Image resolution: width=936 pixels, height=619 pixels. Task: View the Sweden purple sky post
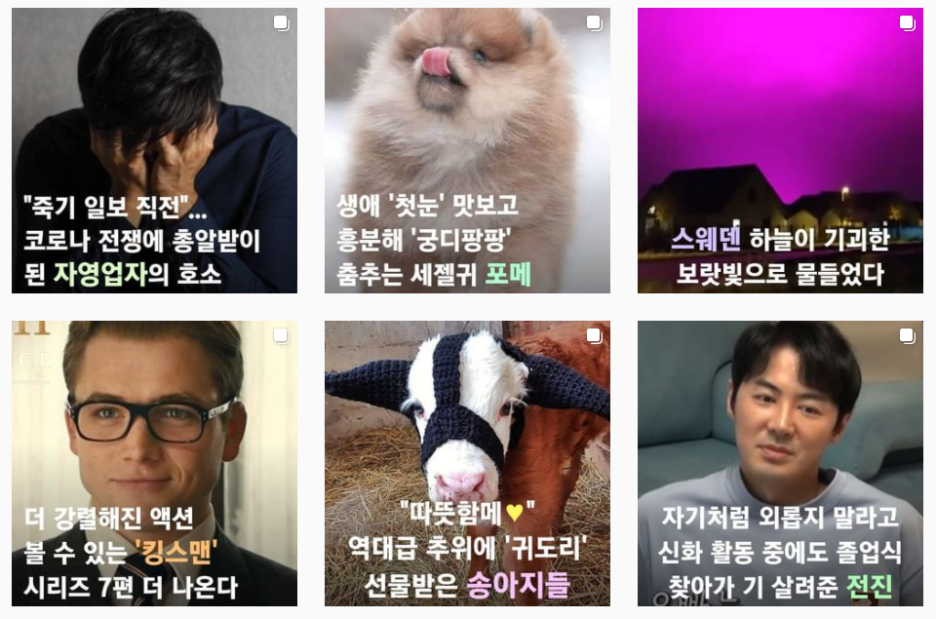[x=780, y=150]
